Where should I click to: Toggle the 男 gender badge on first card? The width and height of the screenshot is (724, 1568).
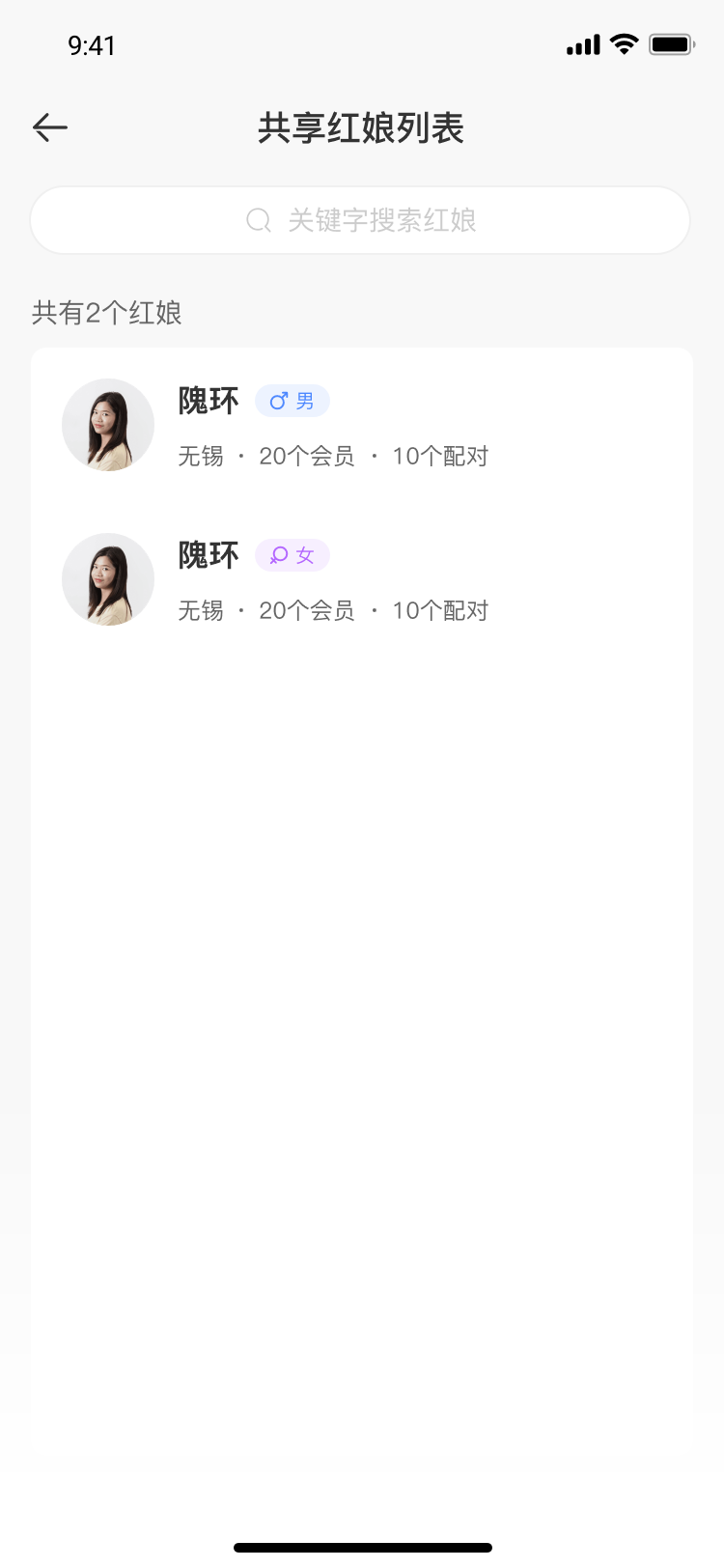tap(292, 400)
